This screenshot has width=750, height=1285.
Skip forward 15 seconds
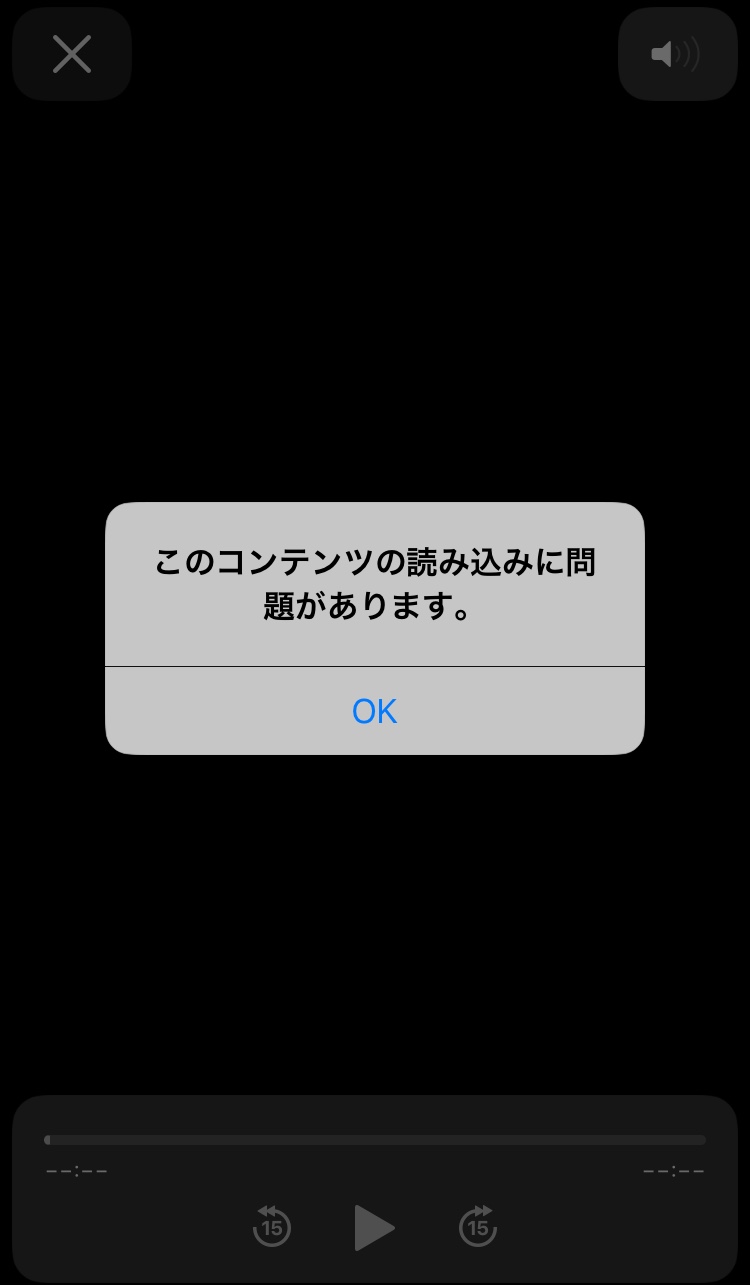pyautogui.click(x=478, y=1226)
